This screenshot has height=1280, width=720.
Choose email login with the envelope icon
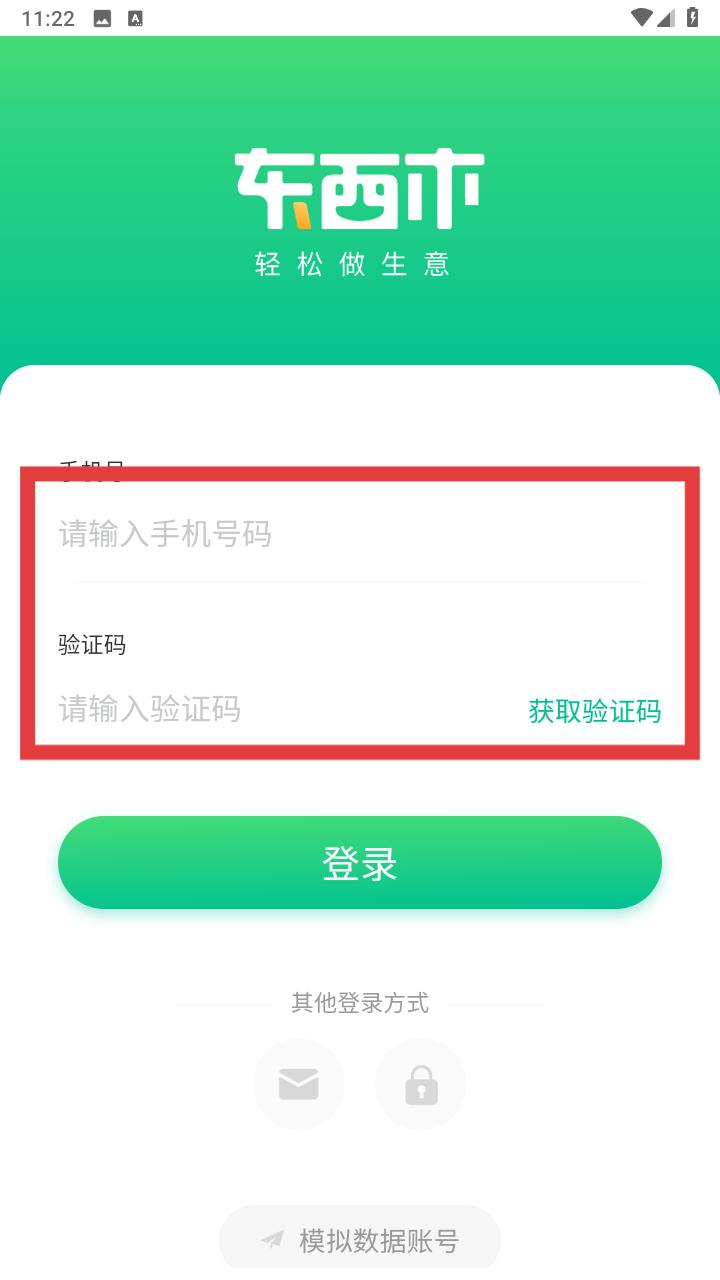point(299,1085)
